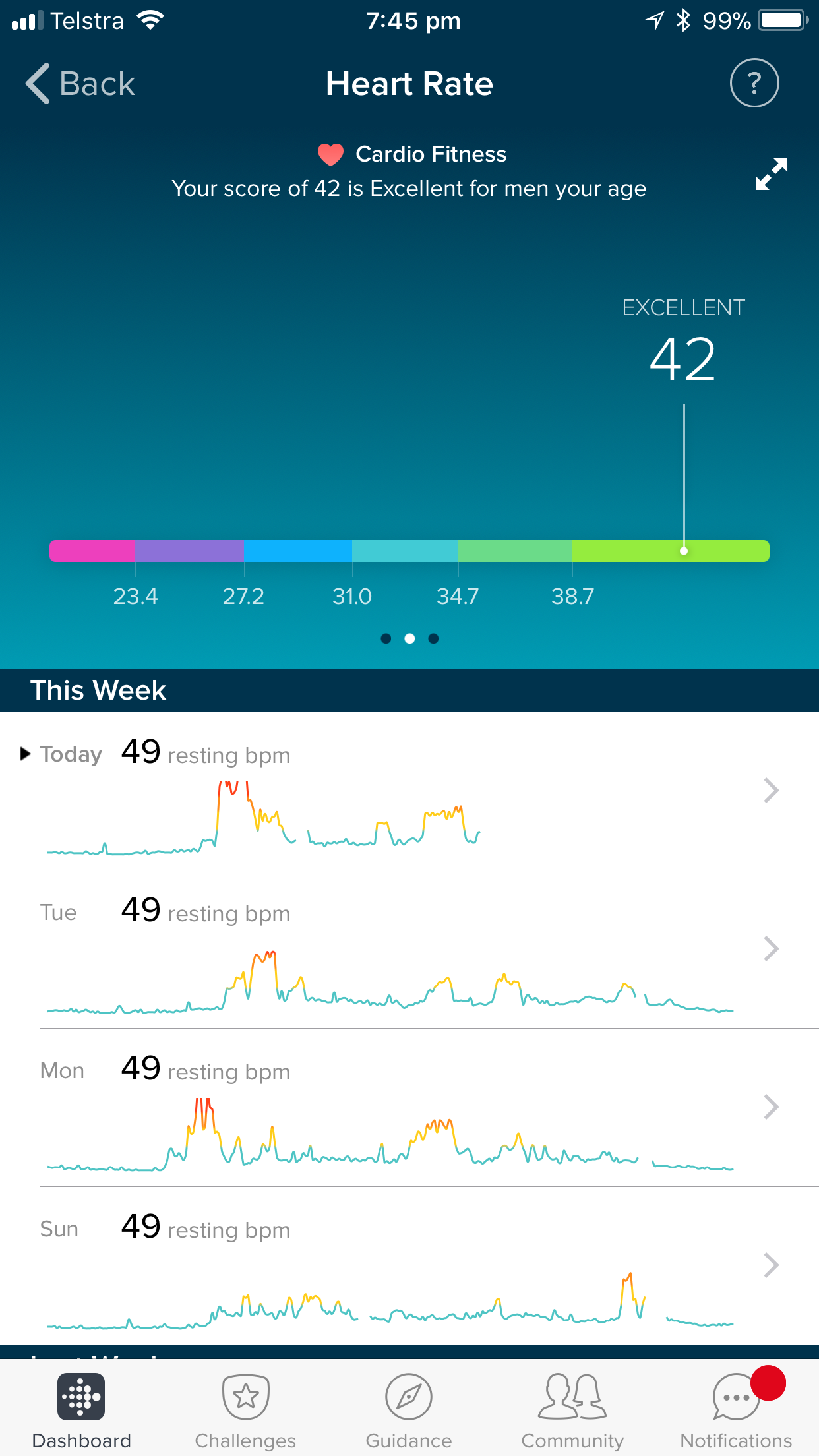Open the heart rate help icon
Image resolution: width=819 pixels, height=1456 pixels.
(x=754, y=83)
